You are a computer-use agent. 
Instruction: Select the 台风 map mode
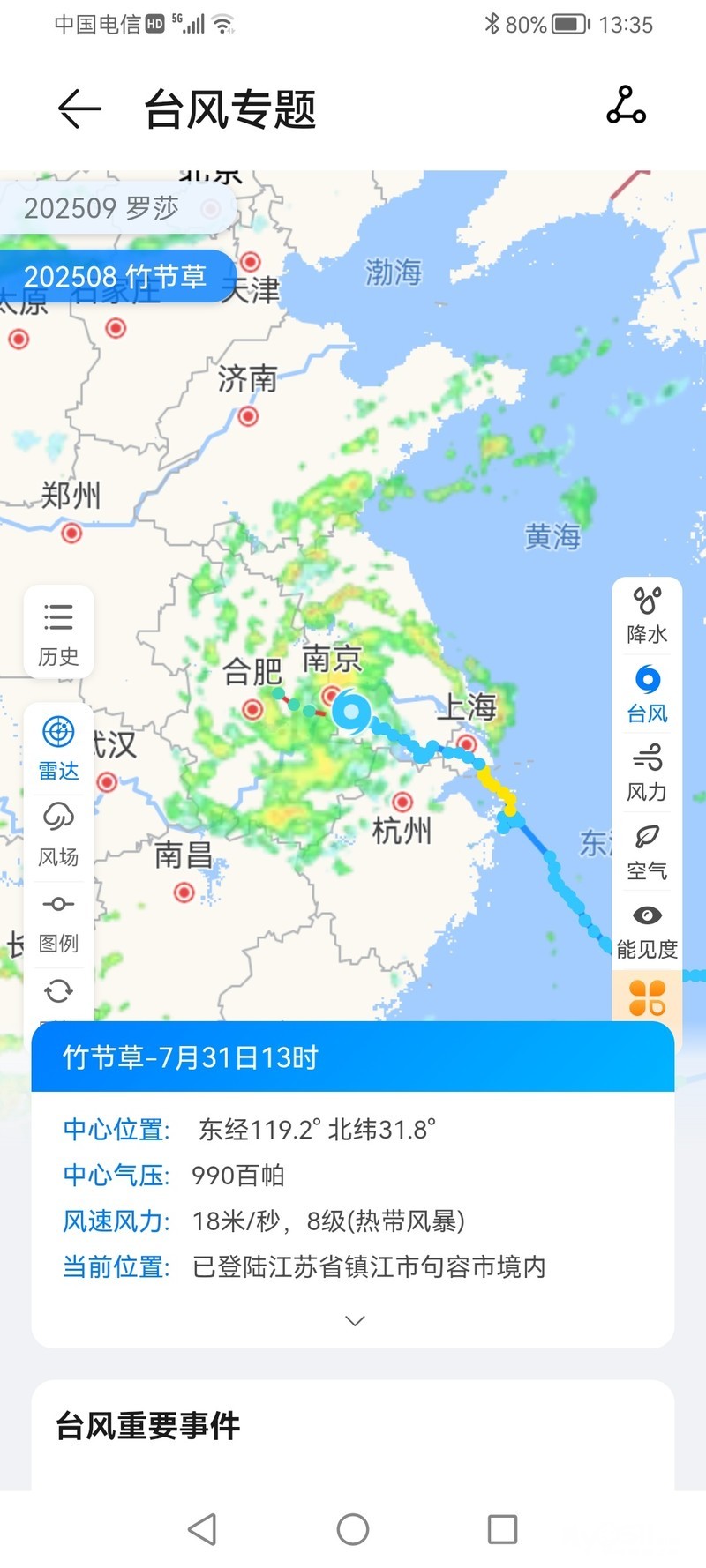pyautogui.click(x=647, y=694)
